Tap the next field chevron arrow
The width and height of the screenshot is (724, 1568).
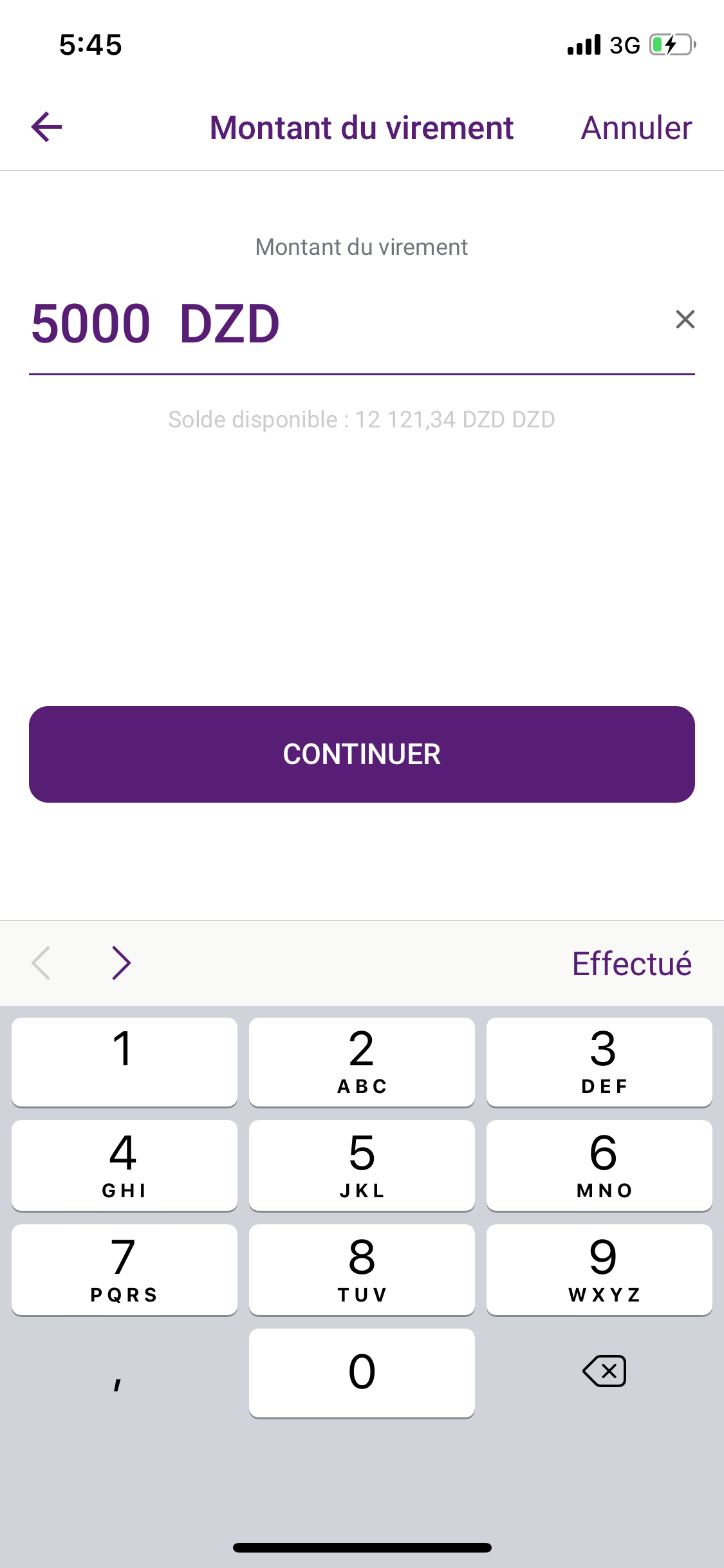120,962
